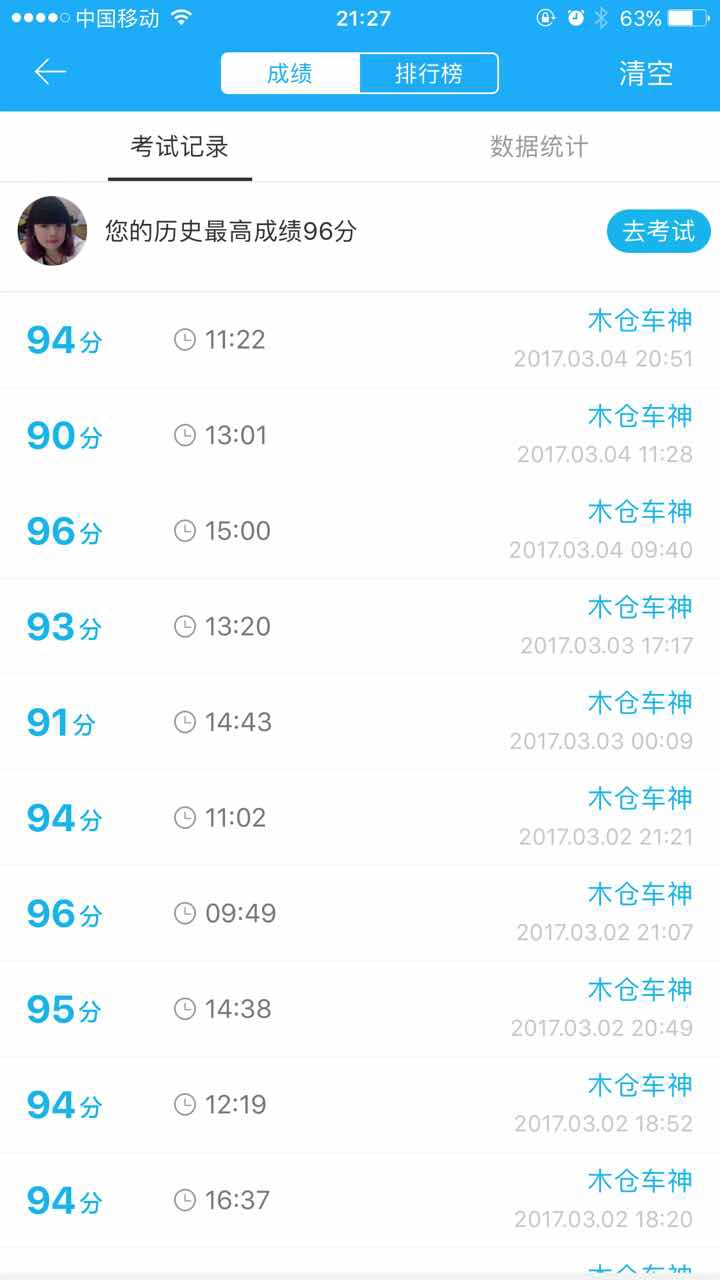Select the 91分 record from 2017.03.03 00:09

[360, 722]
